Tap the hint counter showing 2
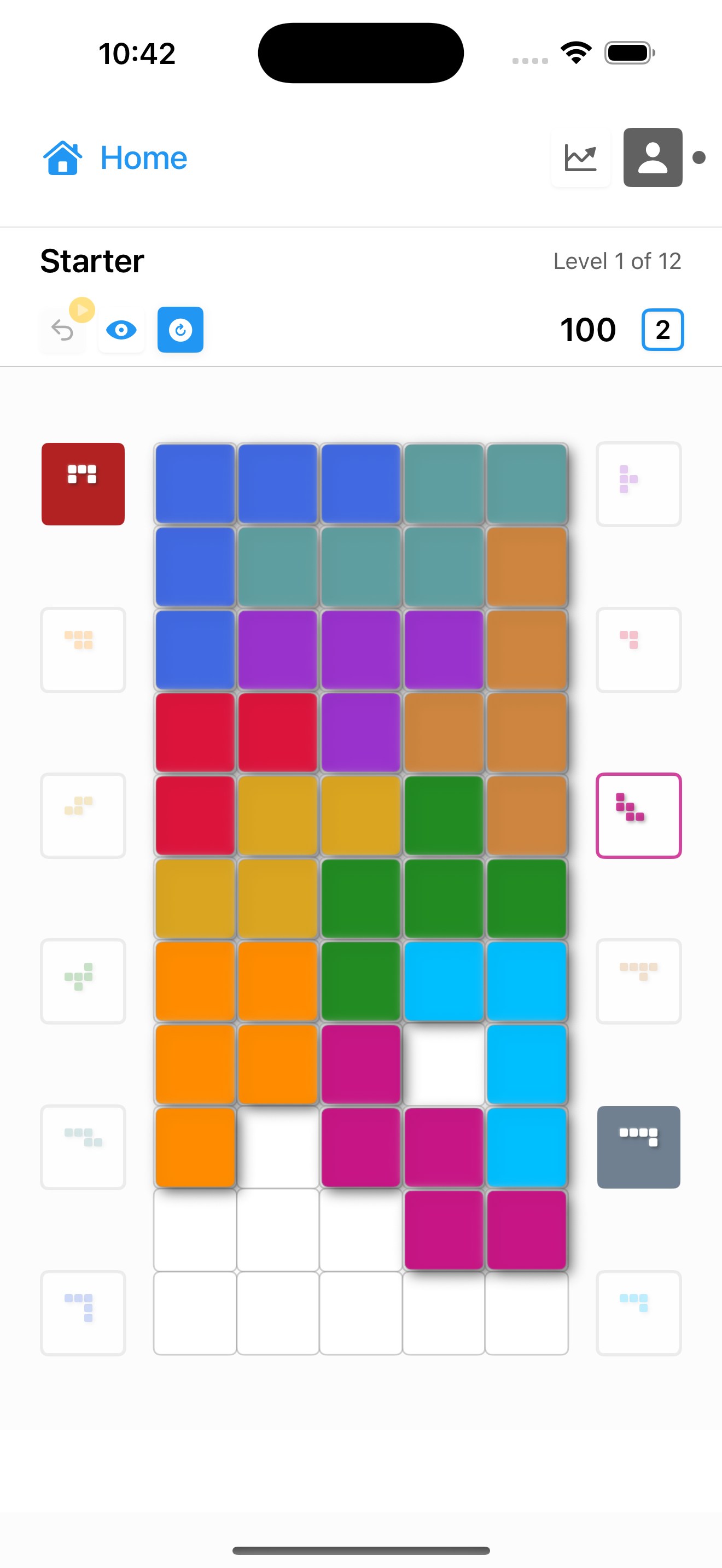Screen dimensions: 722x1568 (662, 330)
